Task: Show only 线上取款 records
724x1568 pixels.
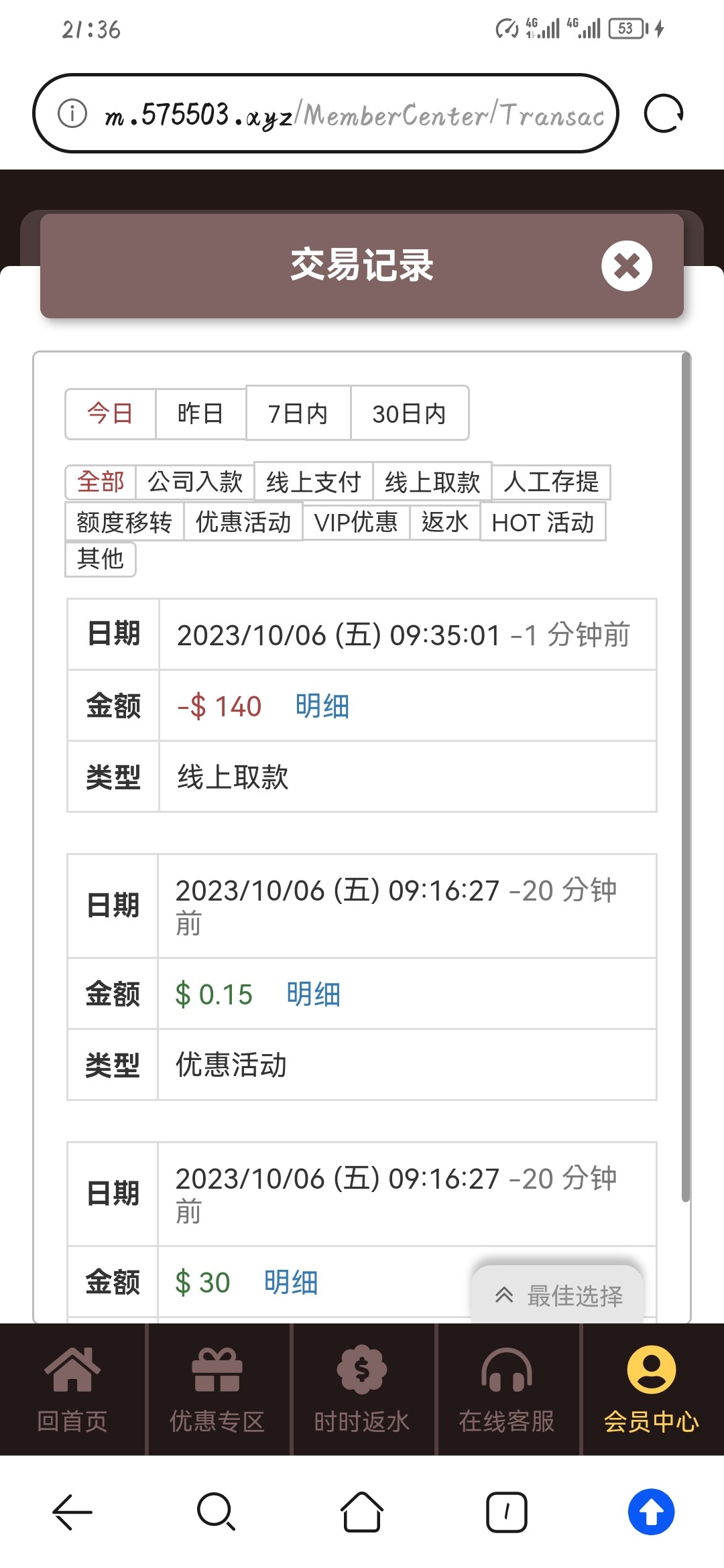Action: click(432, 482)
